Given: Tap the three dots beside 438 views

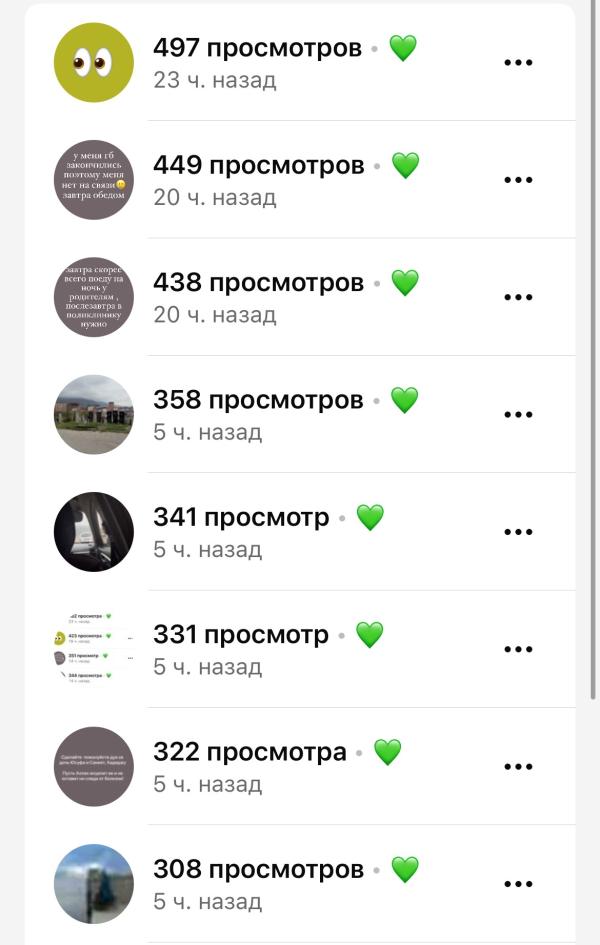Looking at the screenshot, I should tap(518, 297).
